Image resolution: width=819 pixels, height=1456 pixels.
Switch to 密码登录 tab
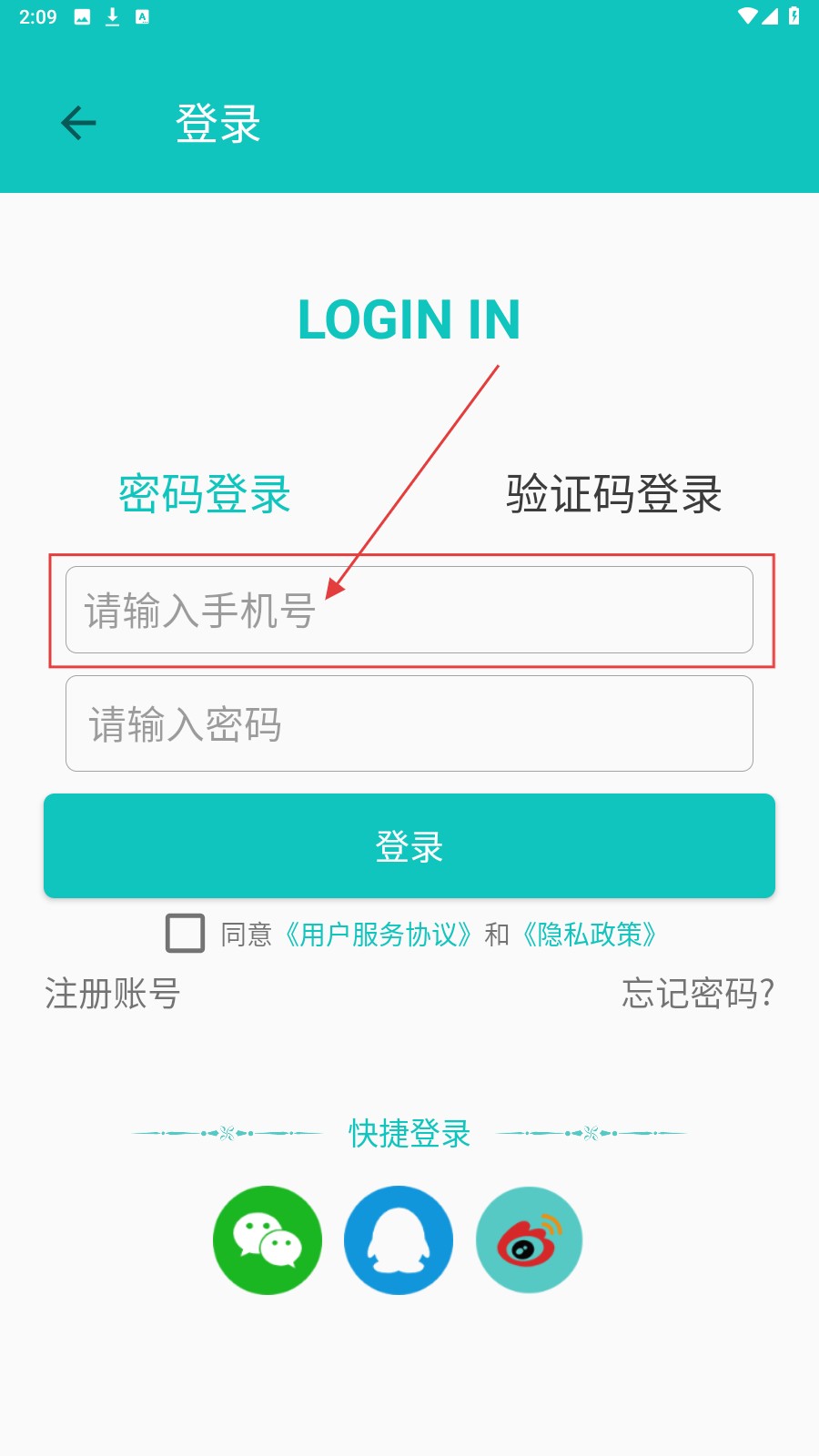coord(205,494)
